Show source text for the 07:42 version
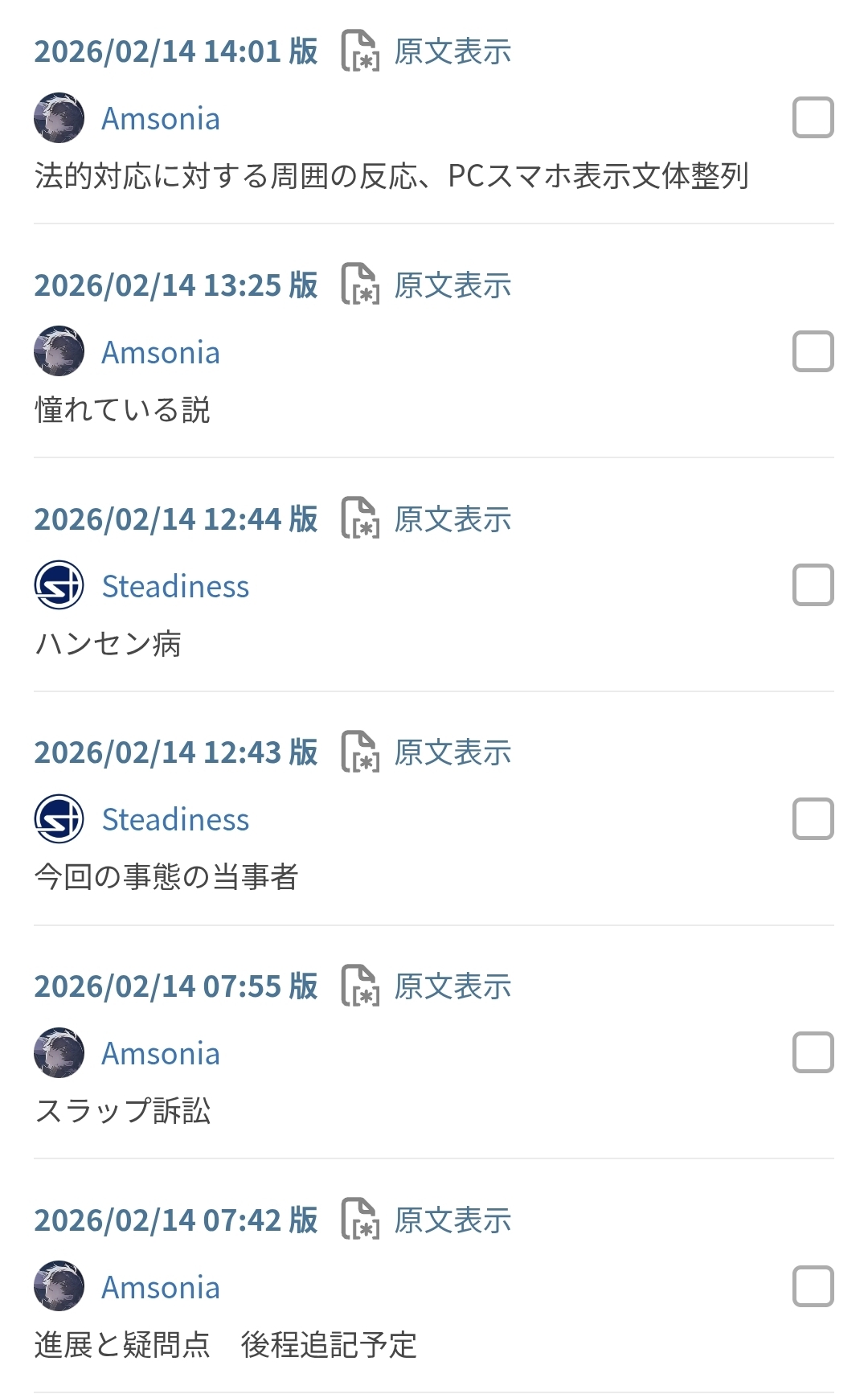This screenshot has width=868, height=1394. coord(452,1220)
